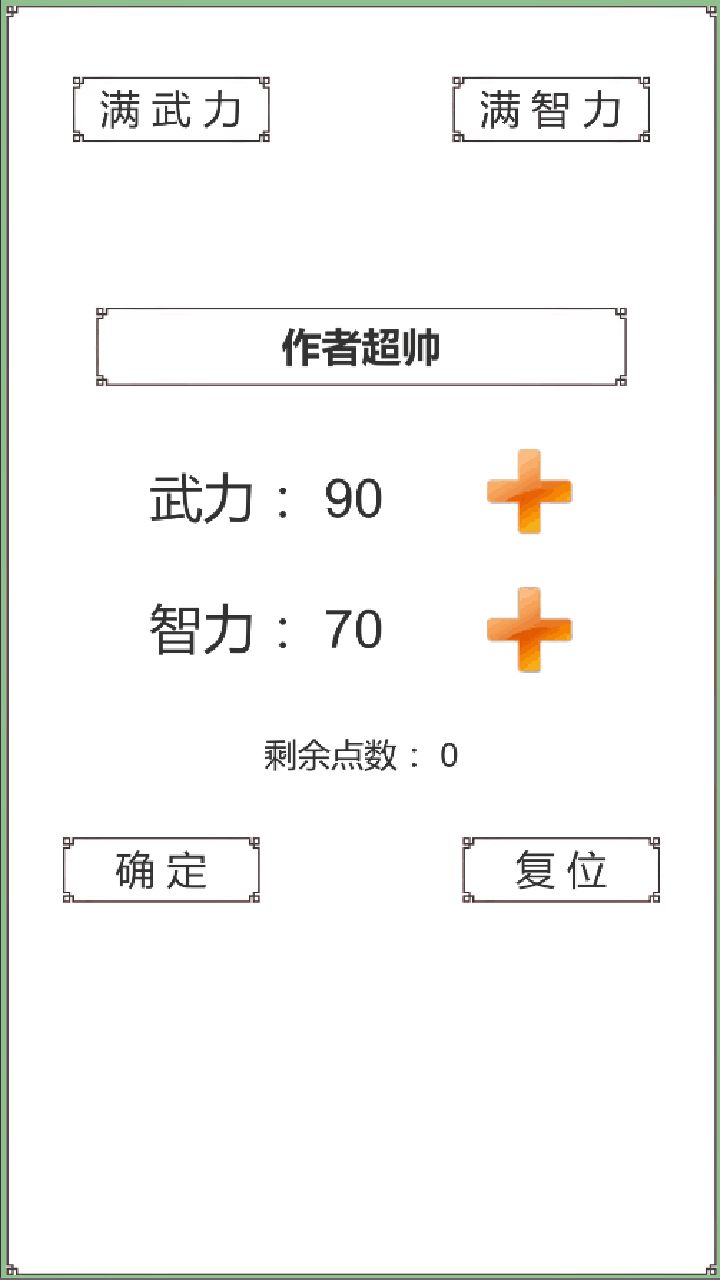720x1280 pixels.
Task: Increase 智力 with its plus icon
Action: (x=529, y=629)
